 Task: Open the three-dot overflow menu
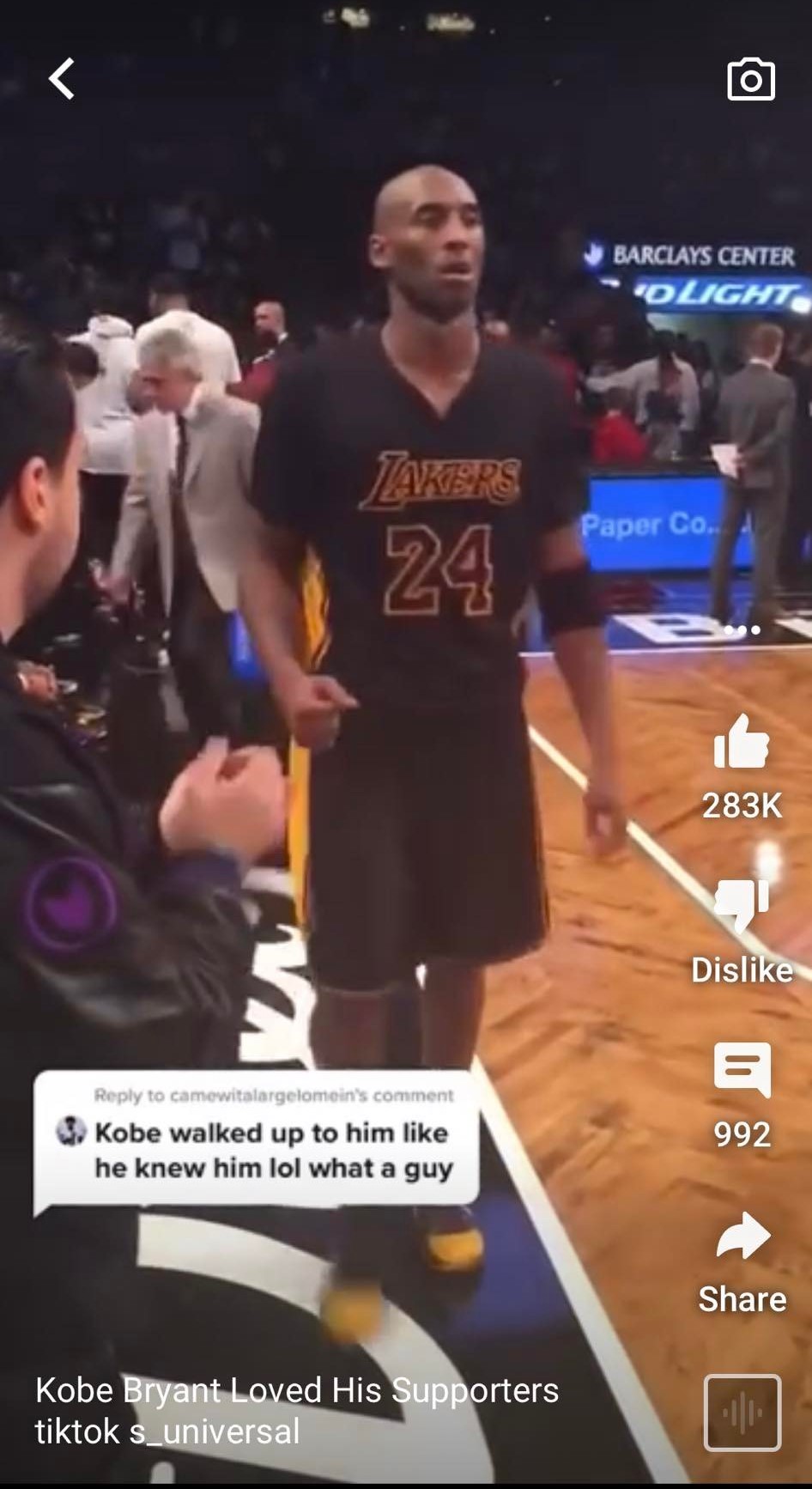click(742, 630)
